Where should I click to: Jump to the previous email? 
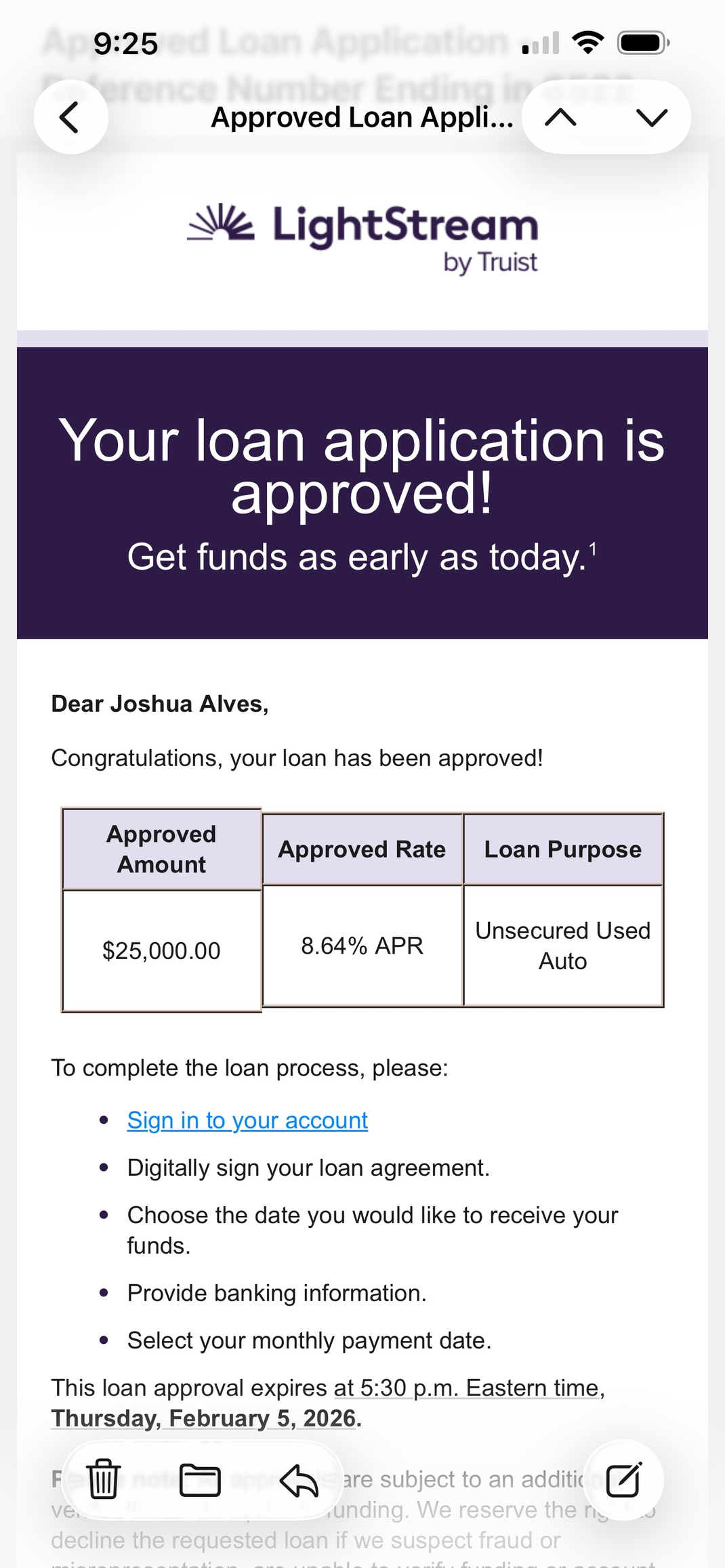(x=560, y=117)
